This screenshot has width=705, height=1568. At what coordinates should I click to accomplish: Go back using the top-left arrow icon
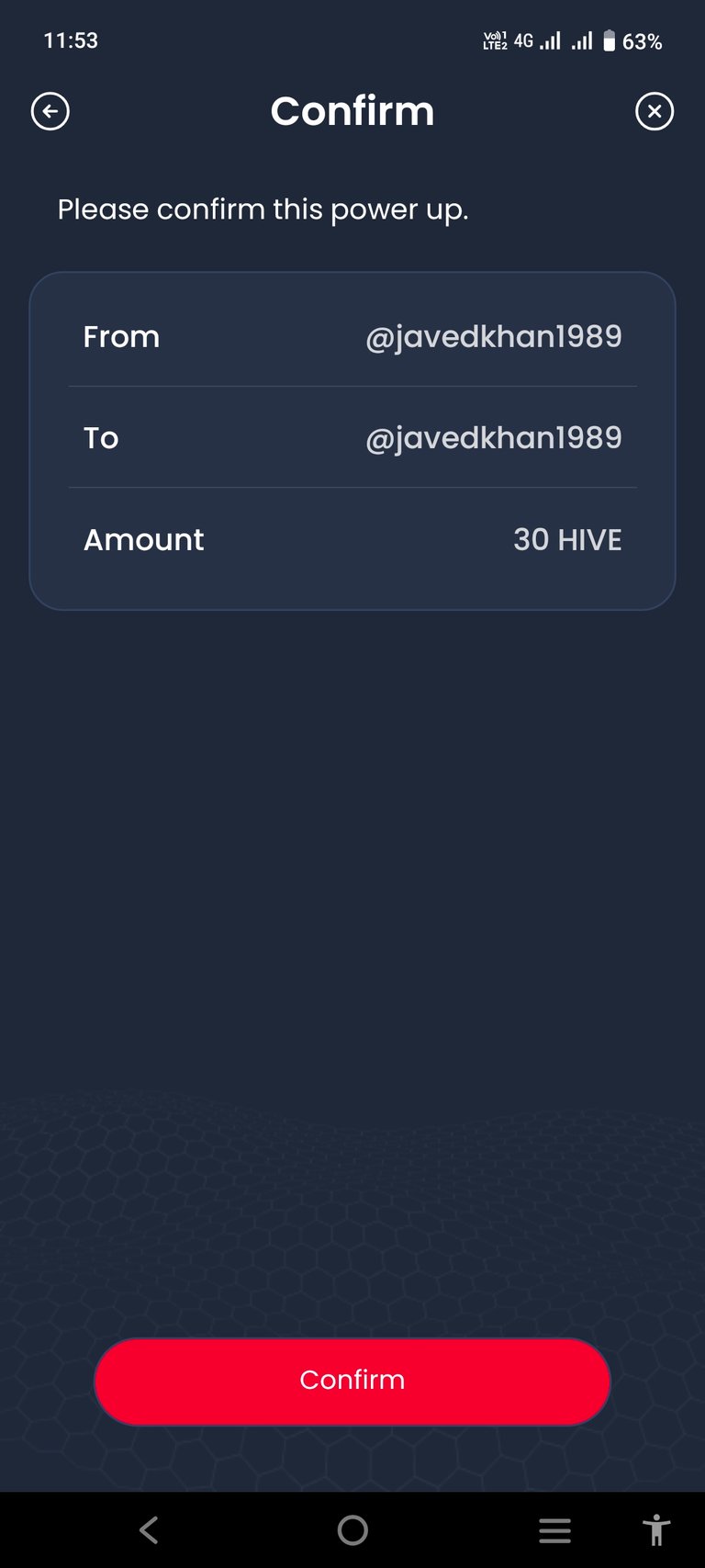[50, 112]
